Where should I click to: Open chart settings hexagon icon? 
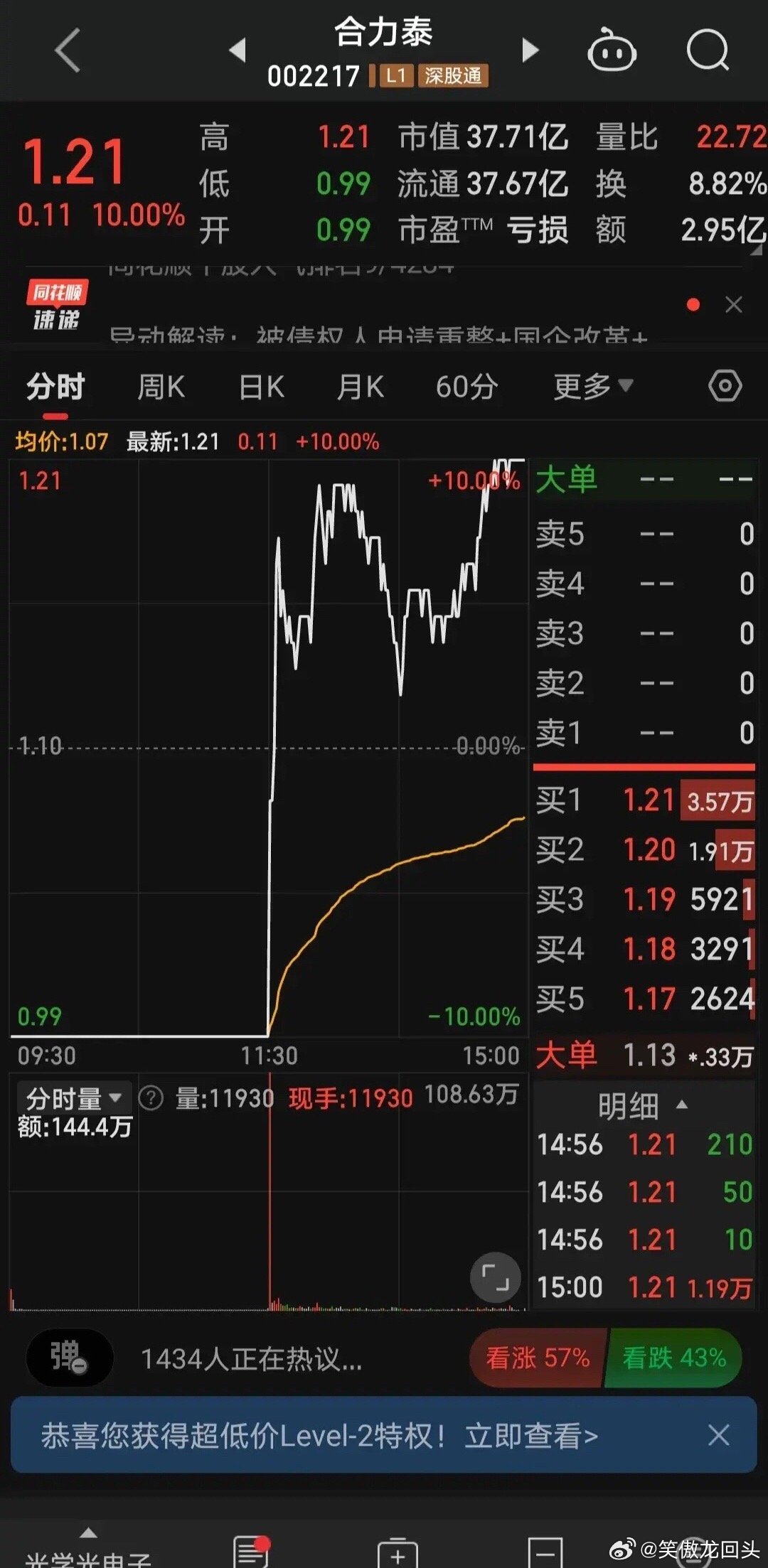[725, 386]
